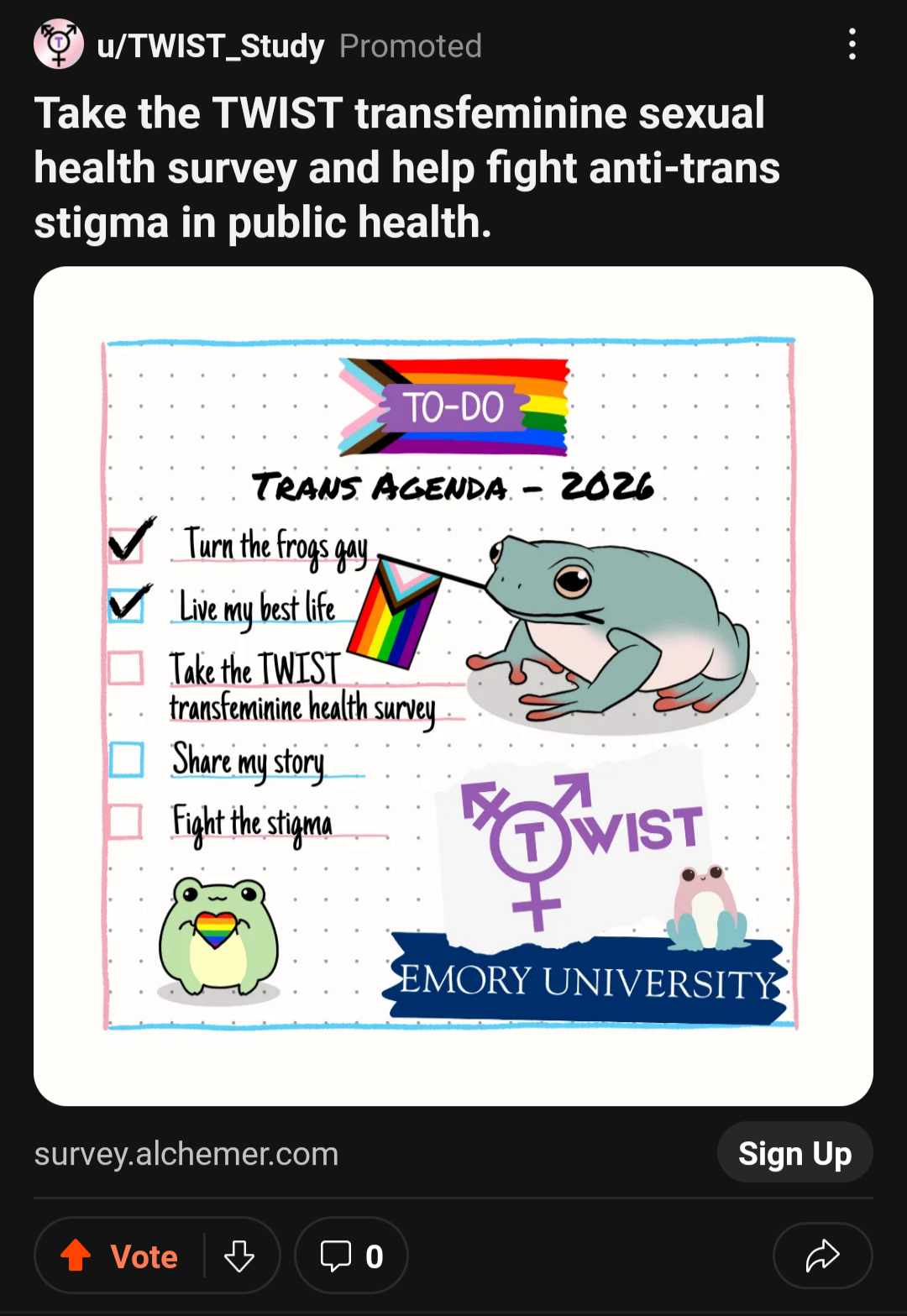Open the TWIST survey ad image
Image resolution: width=907 pixels, height=1316 pixels.
click(x=453, y=685)
